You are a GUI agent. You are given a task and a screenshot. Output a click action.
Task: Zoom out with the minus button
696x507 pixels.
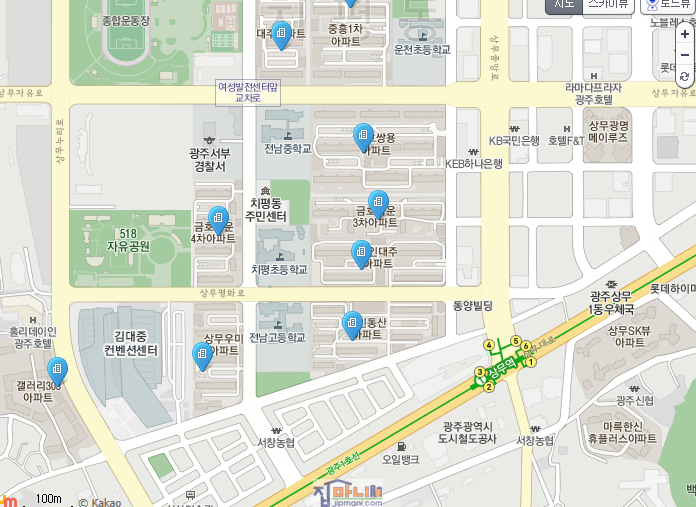pyautogui.click(x=685, y=55)
